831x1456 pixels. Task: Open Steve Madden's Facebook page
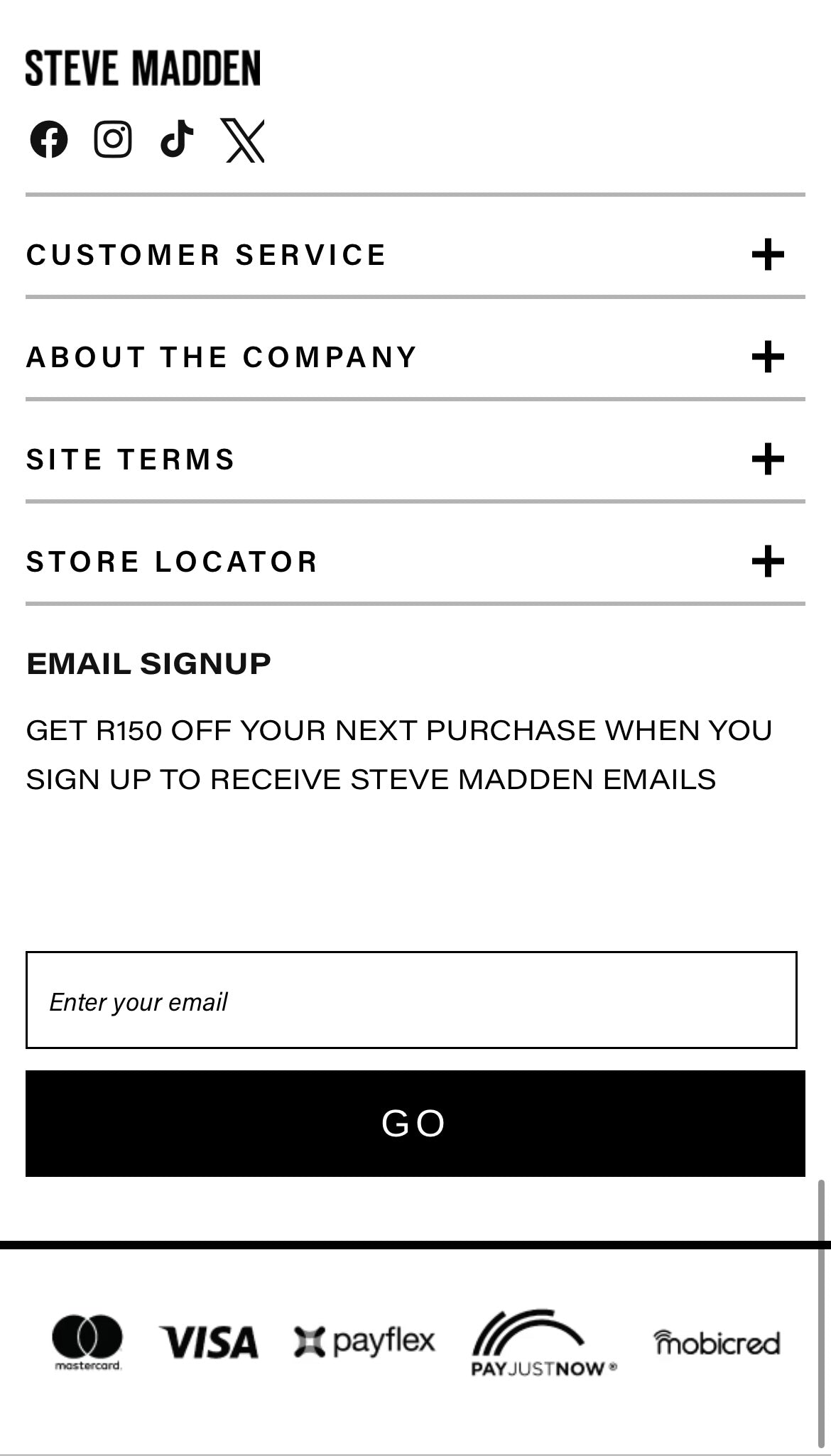49,139
